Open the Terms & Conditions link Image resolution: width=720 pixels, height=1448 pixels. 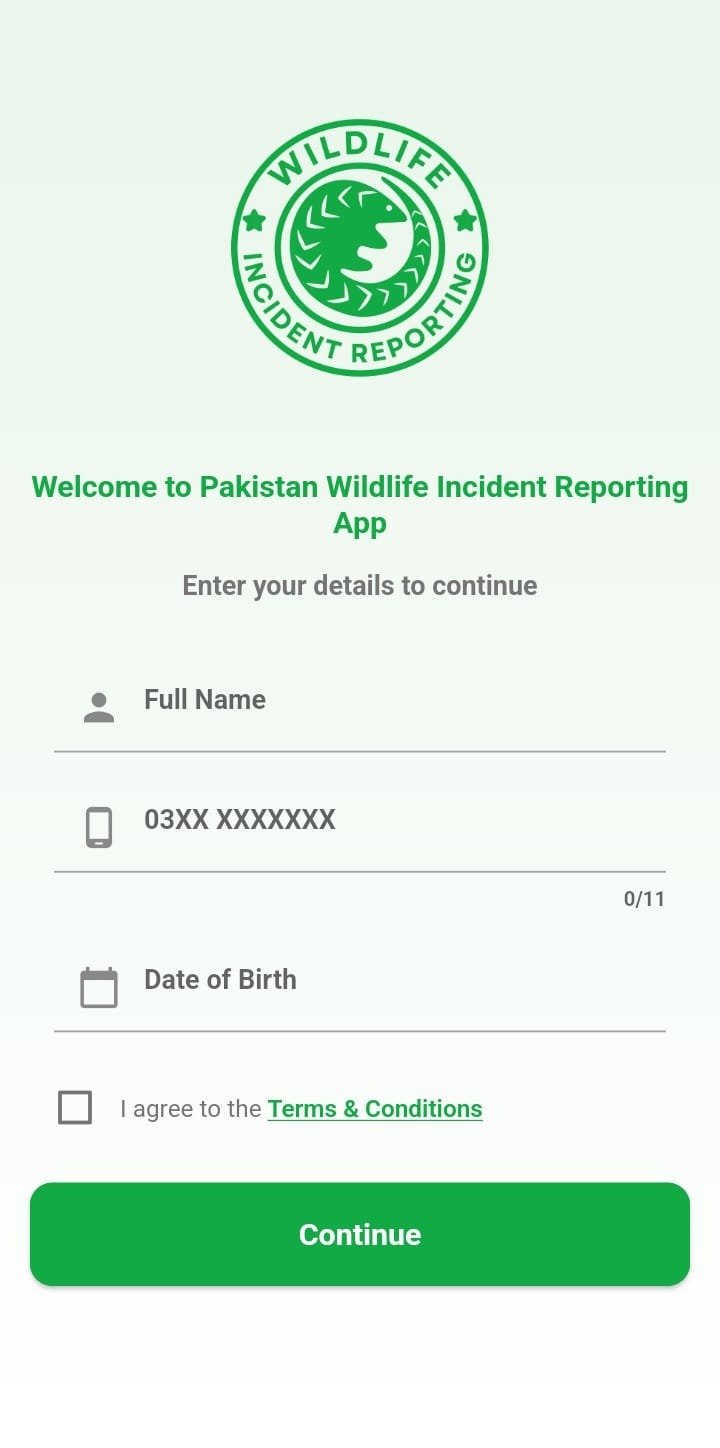click(375, 1109)
